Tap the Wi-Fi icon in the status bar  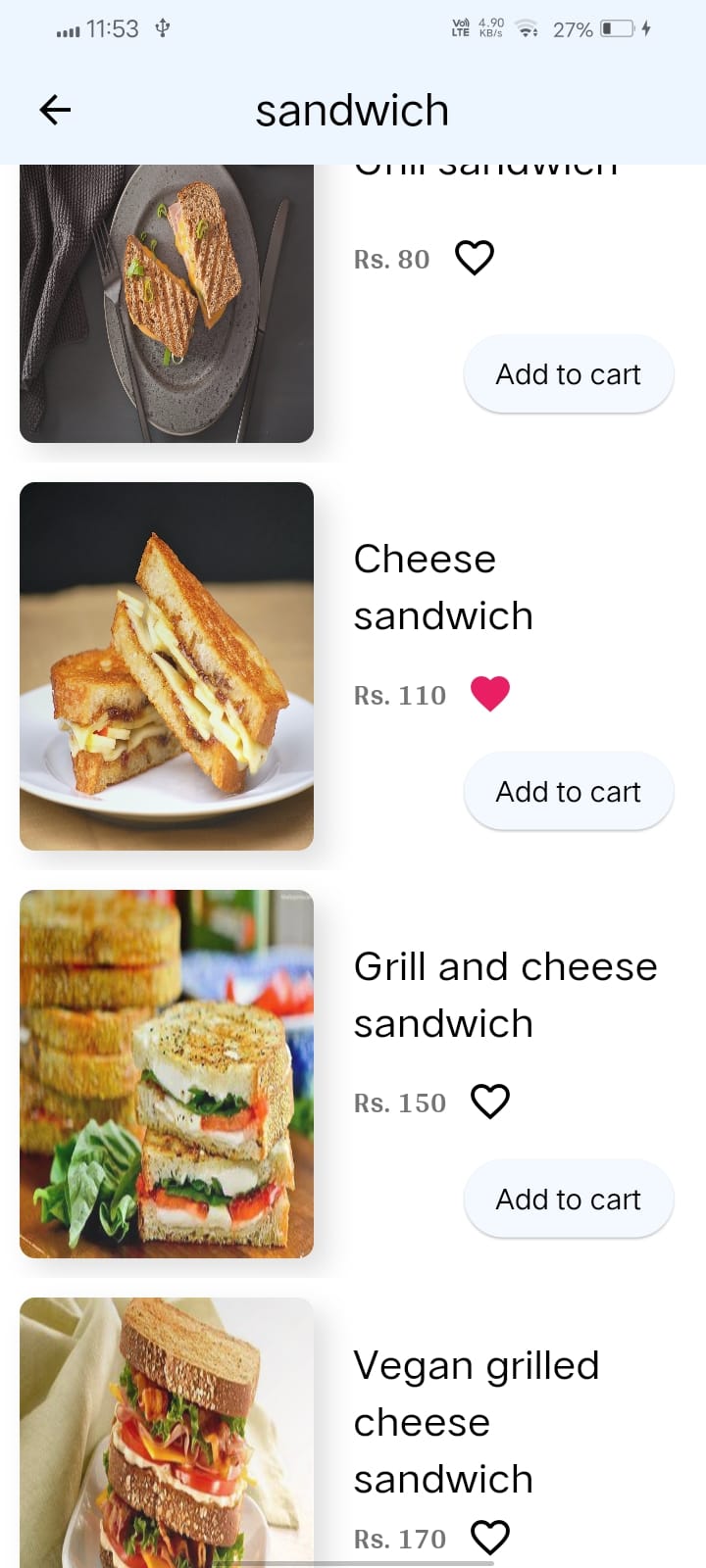[528, 28]
